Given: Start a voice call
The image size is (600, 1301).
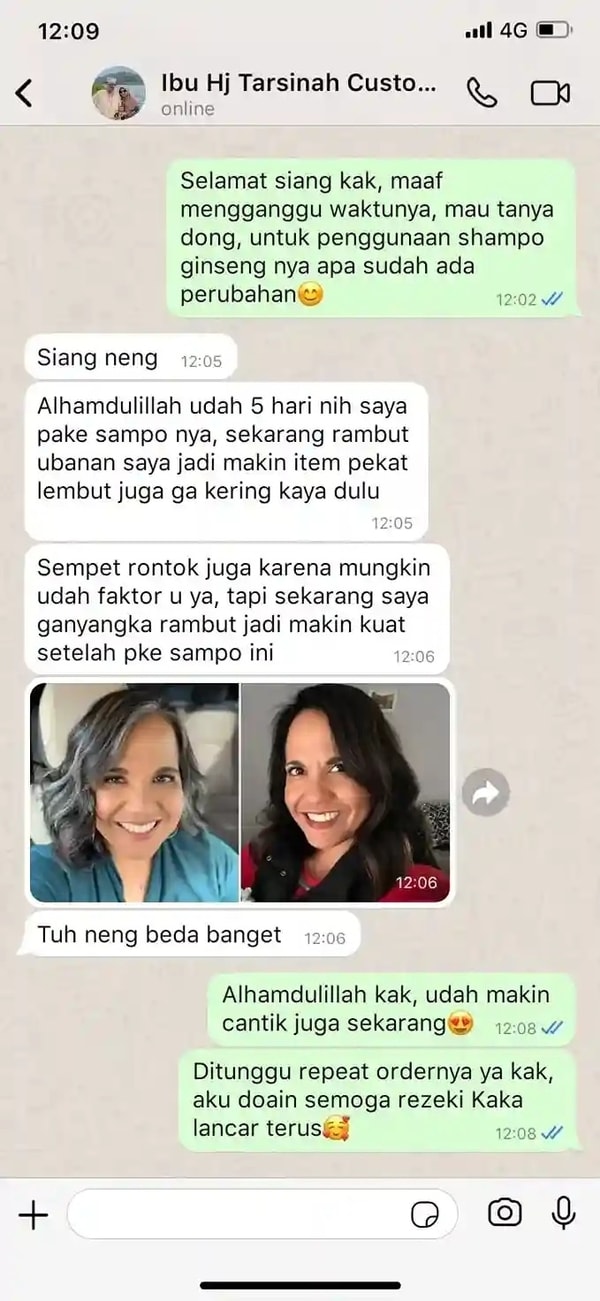Looking at the screenshot, I should [x=482, y=93].
